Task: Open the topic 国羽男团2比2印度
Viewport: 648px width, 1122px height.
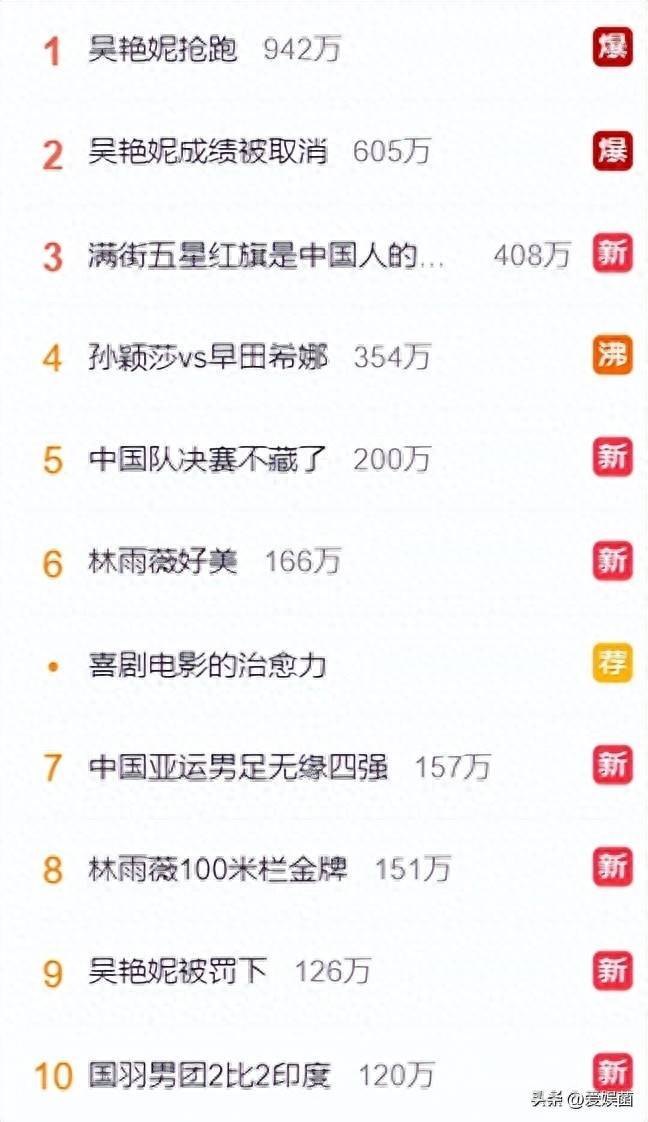Action: click(x=209, y=1075)
